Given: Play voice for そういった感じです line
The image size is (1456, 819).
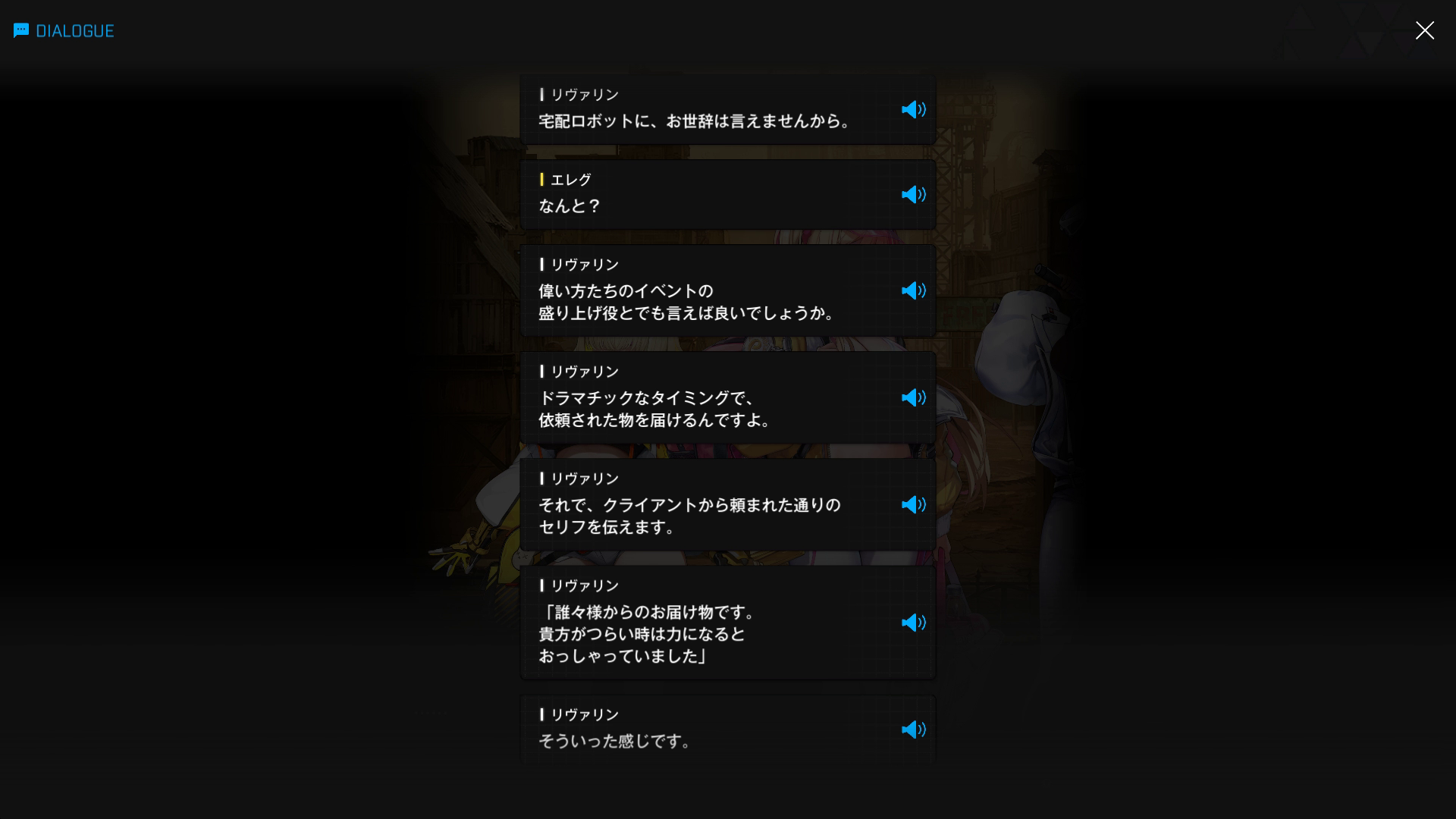Looking at the screenshot, I should click(913, 730).
